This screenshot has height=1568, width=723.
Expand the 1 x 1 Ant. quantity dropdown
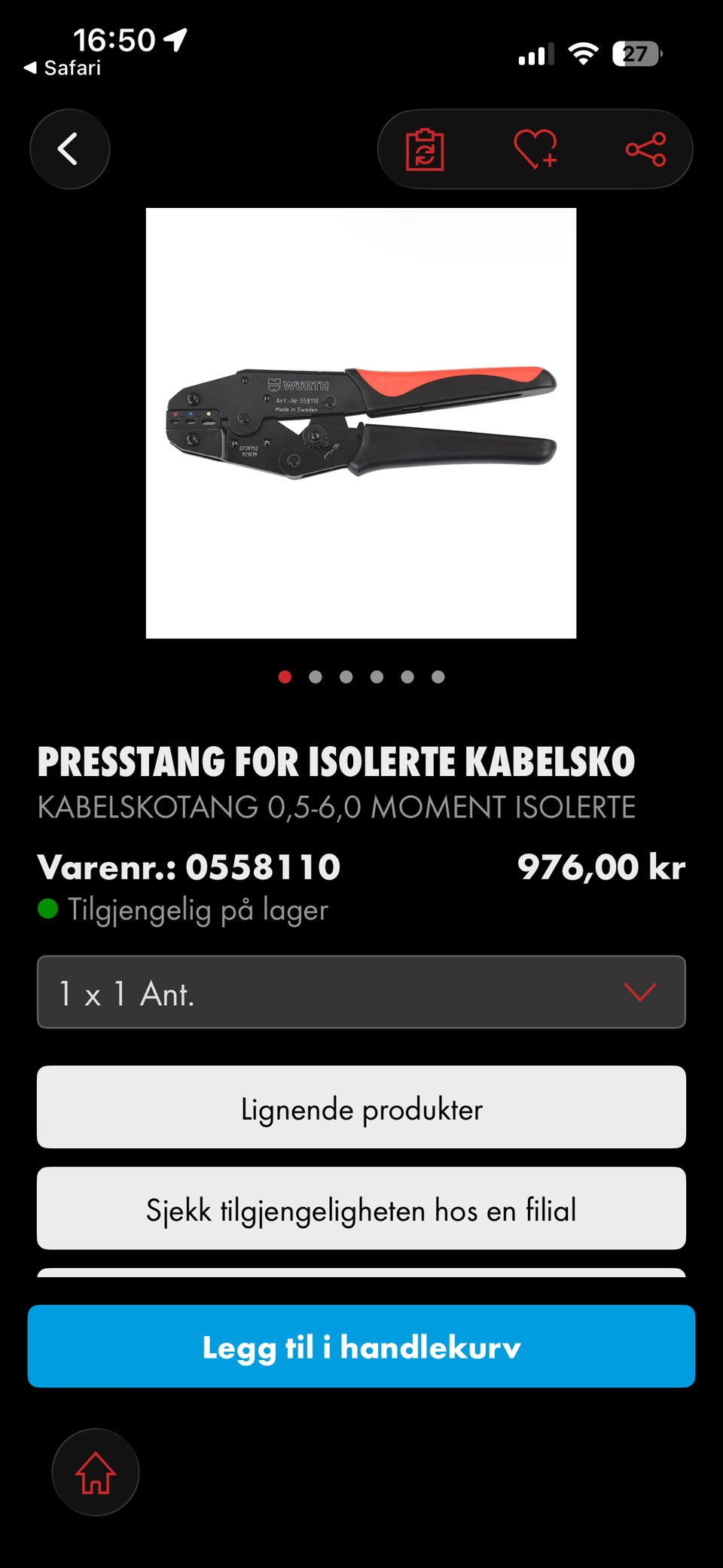click(x=361, y=992)
